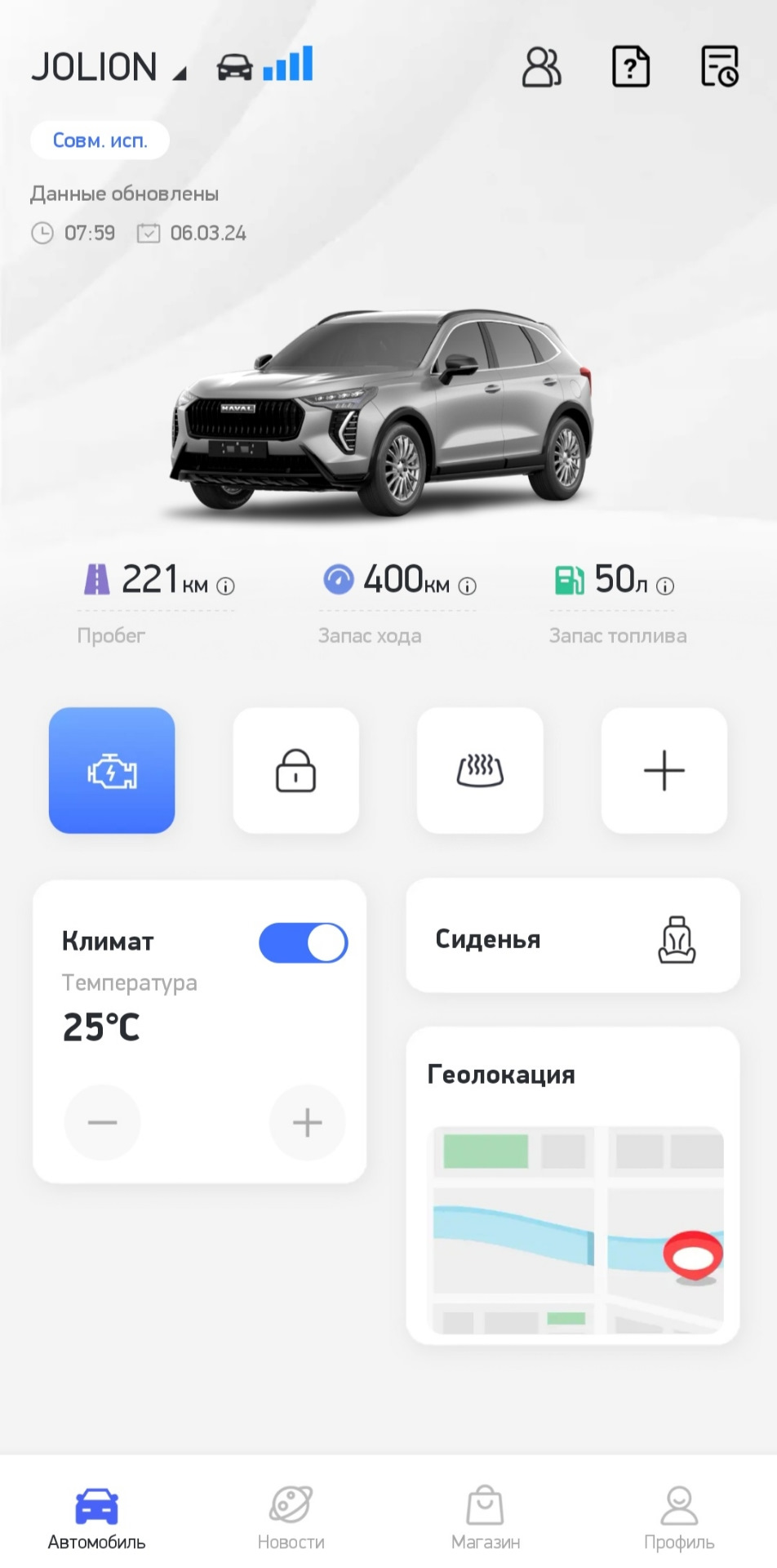Open the scheduled tasks history icon
Image resolution: width=777 pixels, height=1568 pixels.
pos(720,67)
